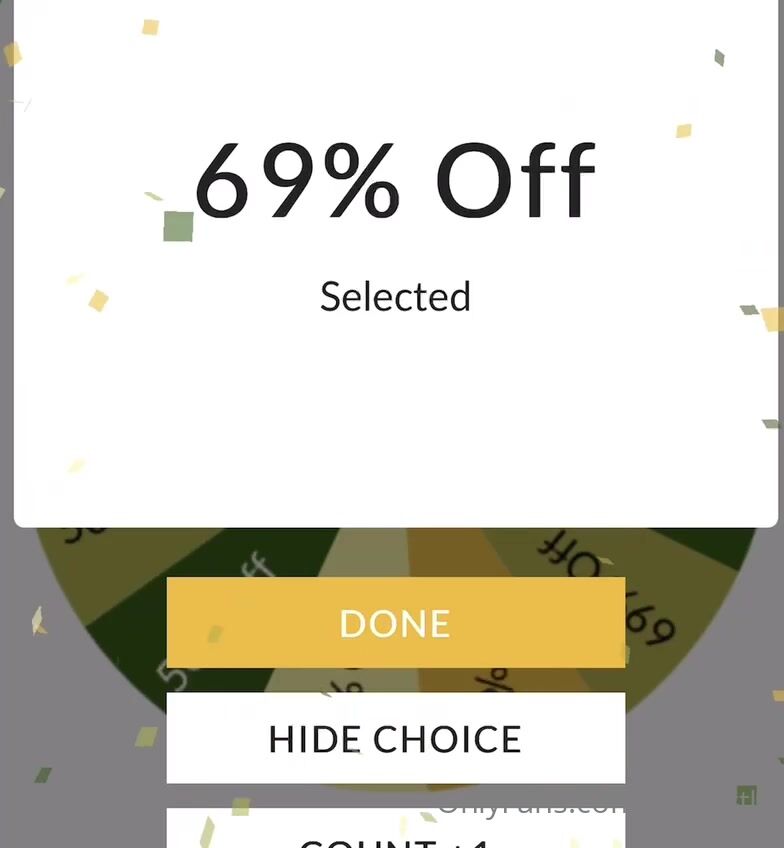The width and height of the screenshot is (784, 848).
Task: Tap the COUNT +1 button
Action: (x=395, y=834)
